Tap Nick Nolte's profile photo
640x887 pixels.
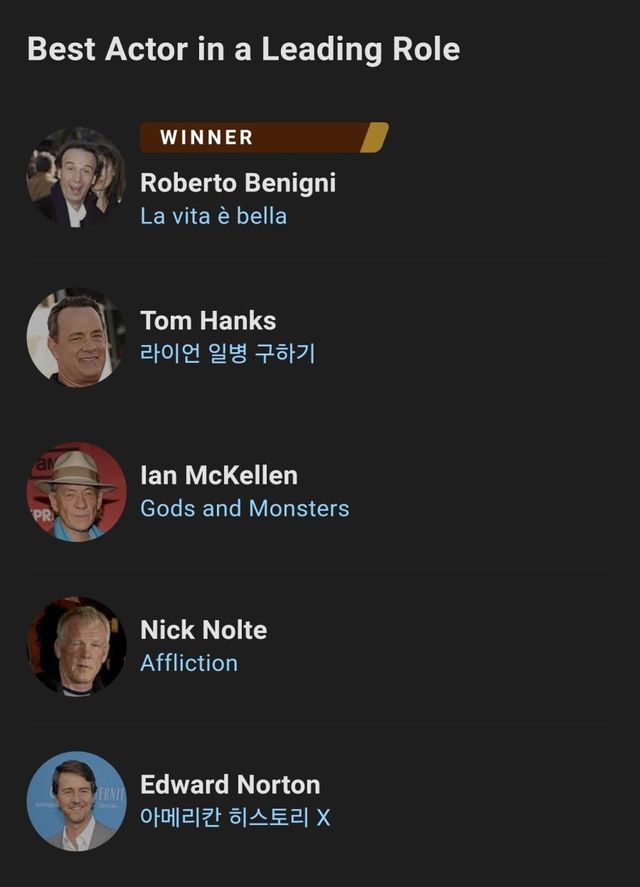pos(76,646)
